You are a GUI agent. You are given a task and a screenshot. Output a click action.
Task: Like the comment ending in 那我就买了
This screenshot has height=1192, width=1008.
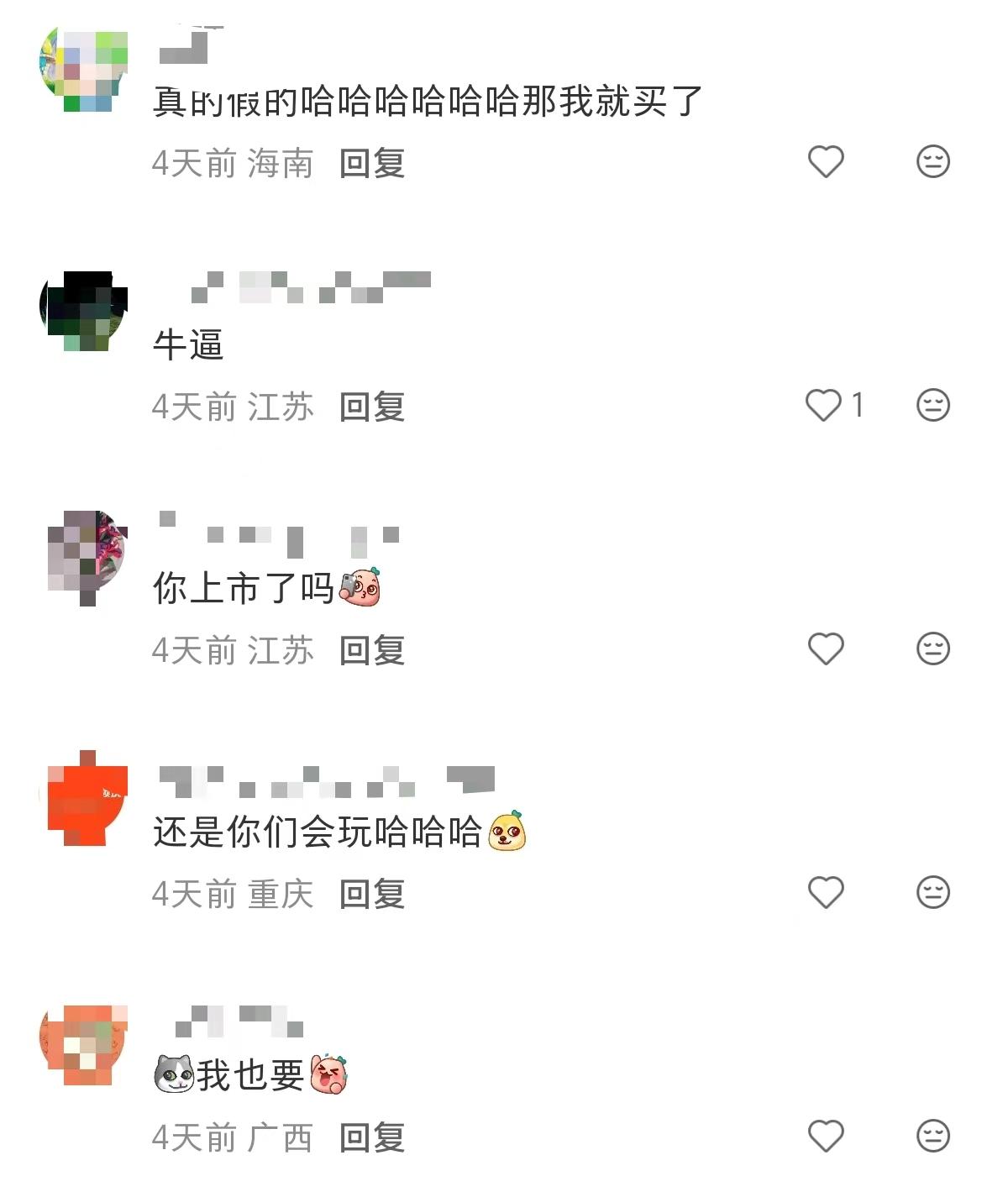point(825,161)
